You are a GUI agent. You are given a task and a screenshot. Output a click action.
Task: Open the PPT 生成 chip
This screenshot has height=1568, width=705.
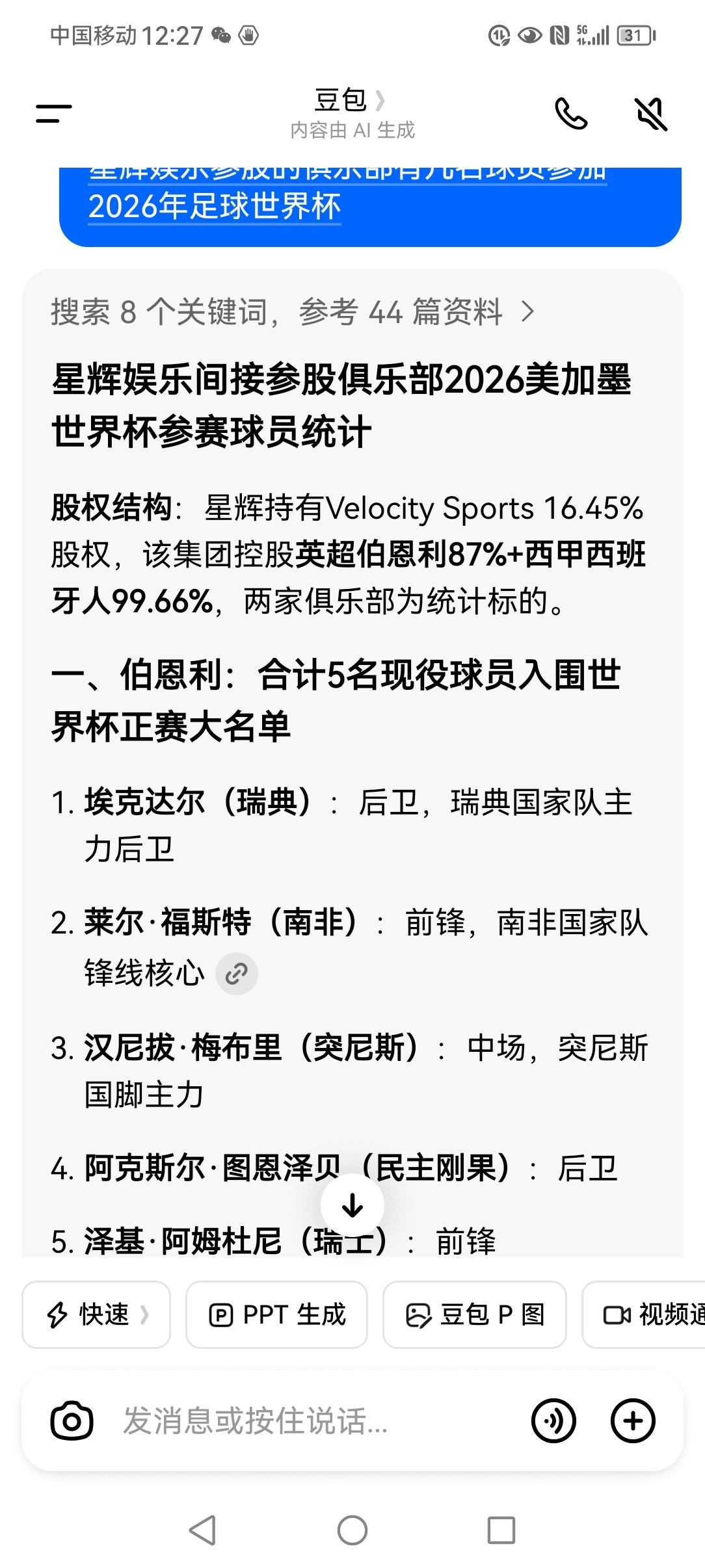coord(276,1314)
